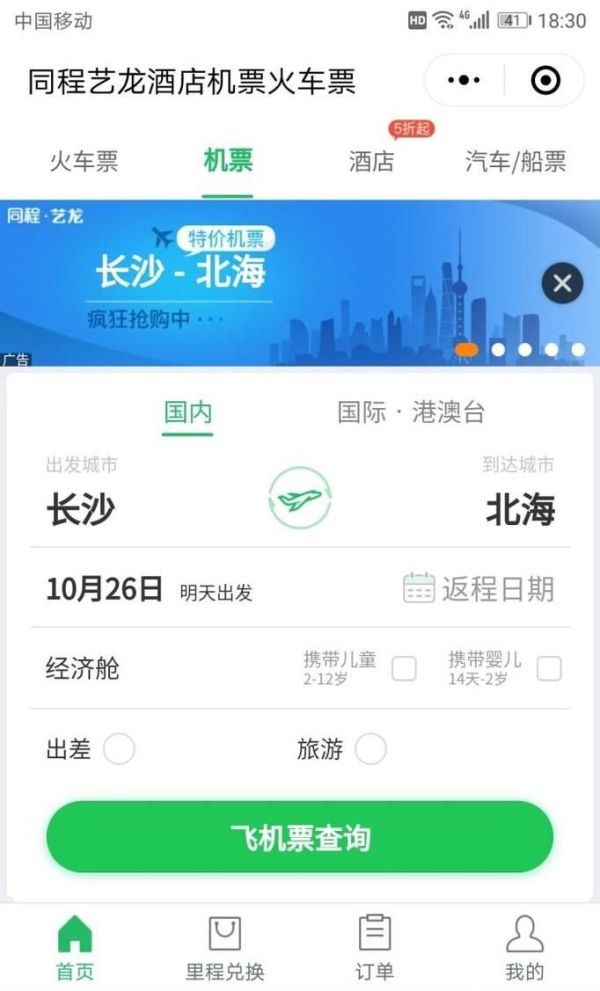Viewport: 600px width, 991px height.
Task: Change arrival city 北海
Action: pyautogui.click(x=520, y=510)
